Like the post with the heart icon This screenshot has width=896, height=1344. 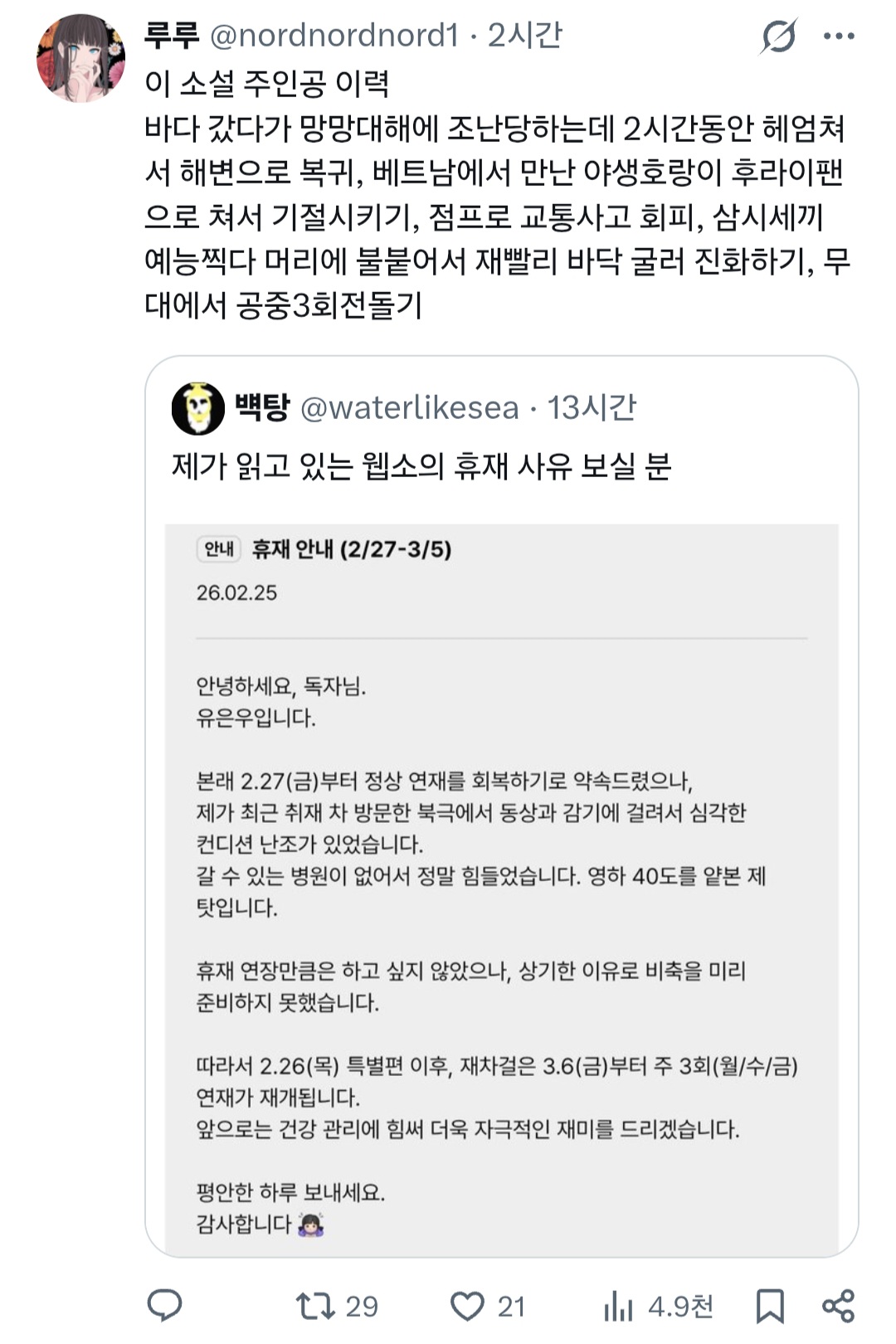(469, 1303)
